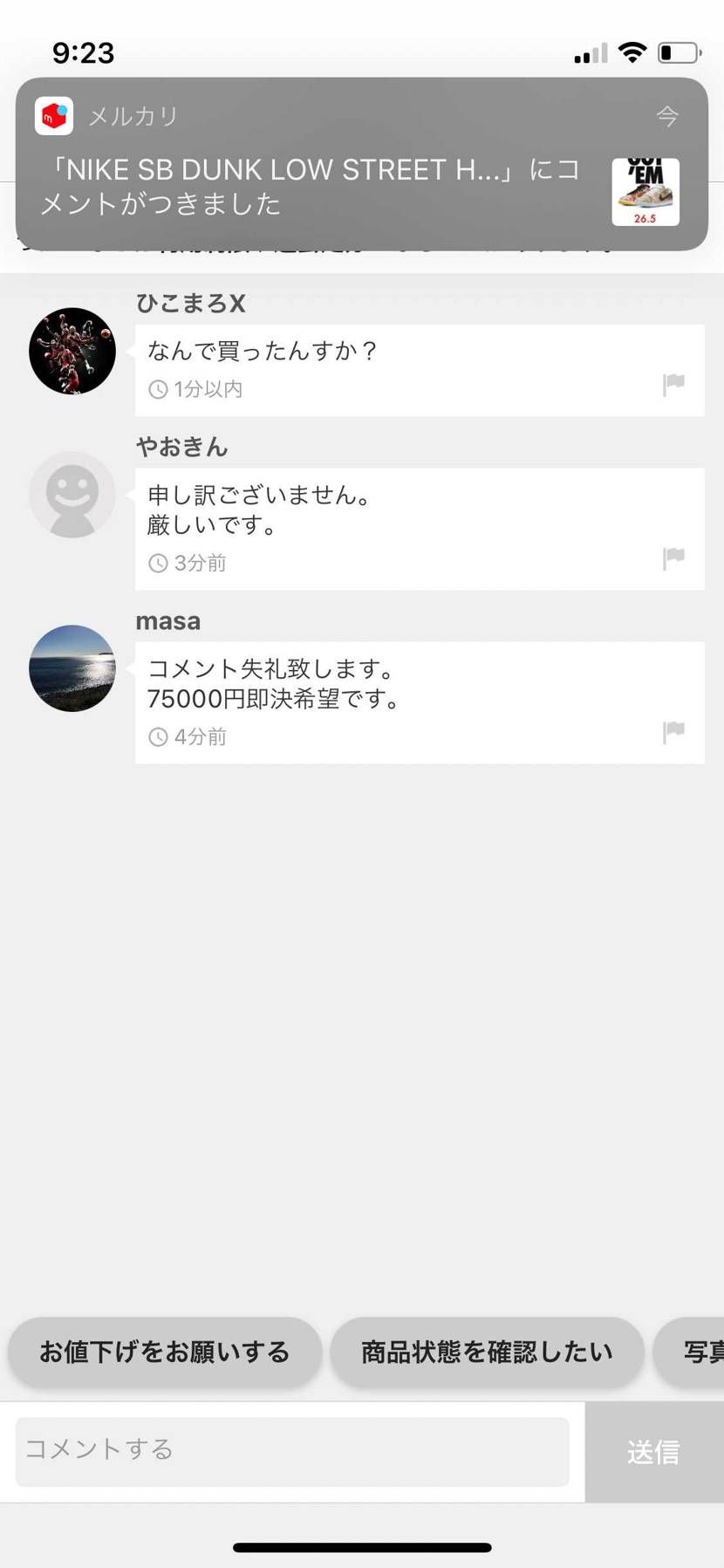The width and height of the screenshot is (724, 1568).
Task: Tap the battery indicator in the status bar
Action: (x=680, y=52)
